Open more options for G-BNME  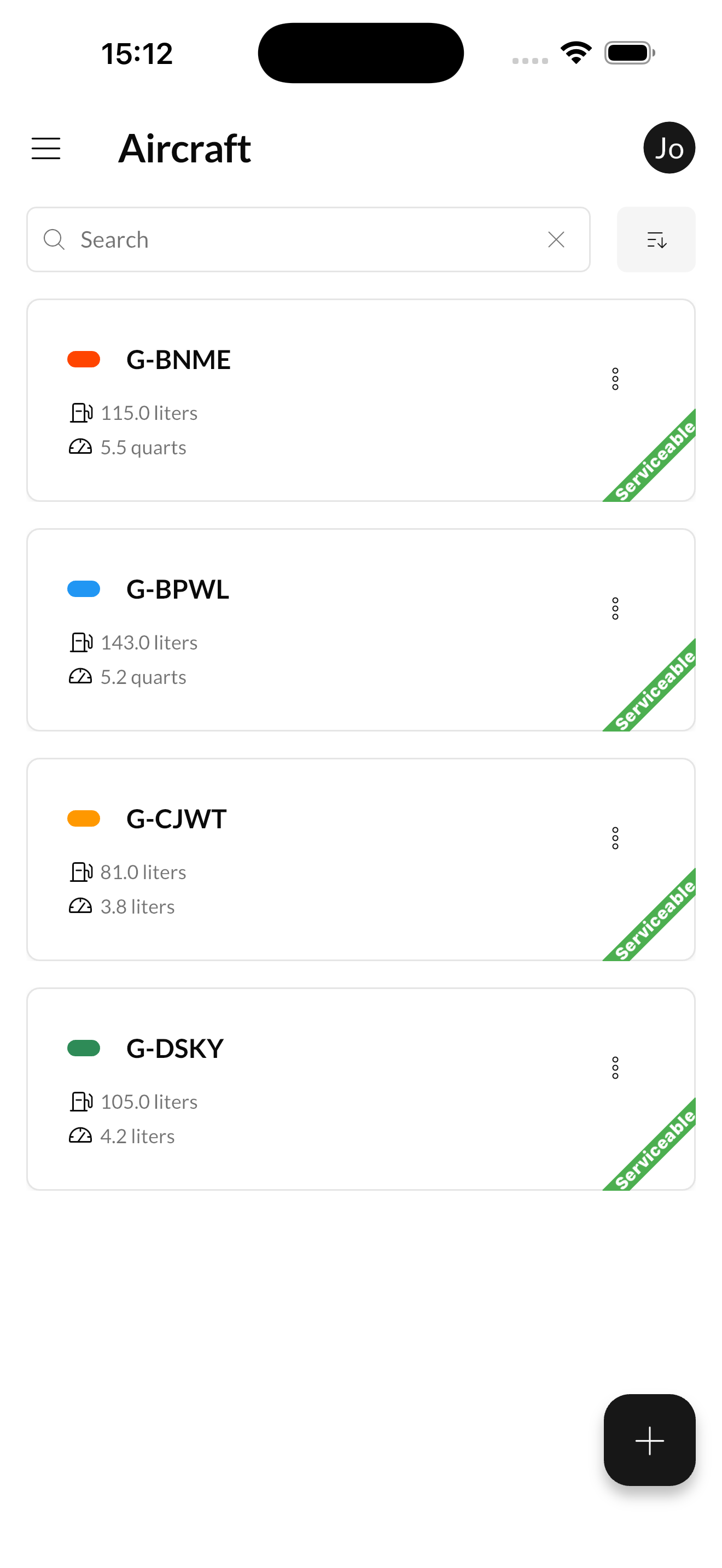(615, 379)
